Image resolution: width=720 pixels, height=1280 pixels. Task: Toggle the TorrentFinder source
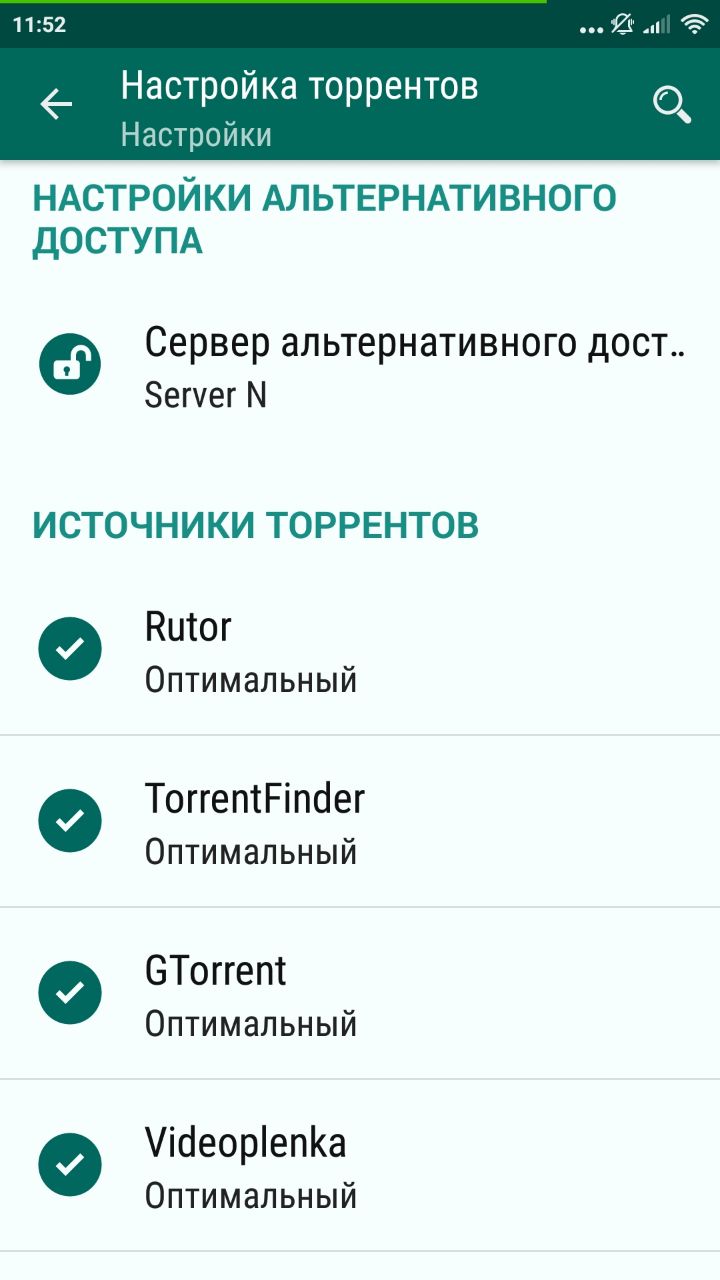coord(360,822)
